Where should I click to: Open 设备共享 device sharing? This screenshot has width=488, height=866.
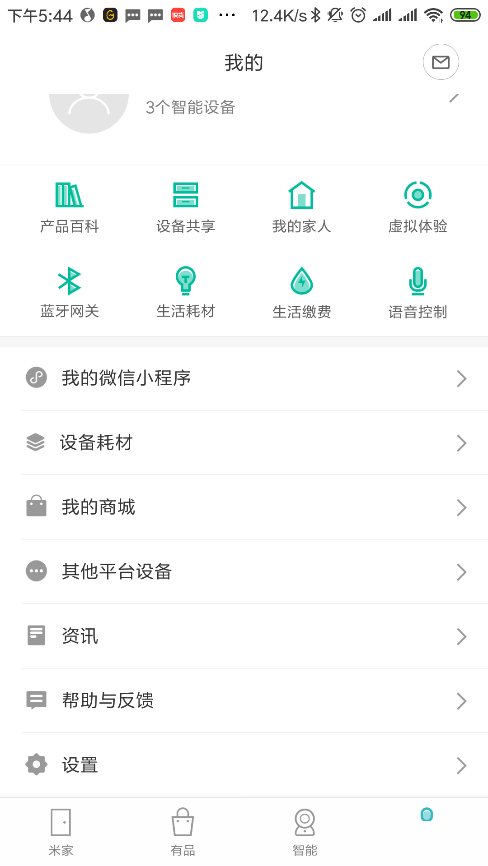coord(185,208)
